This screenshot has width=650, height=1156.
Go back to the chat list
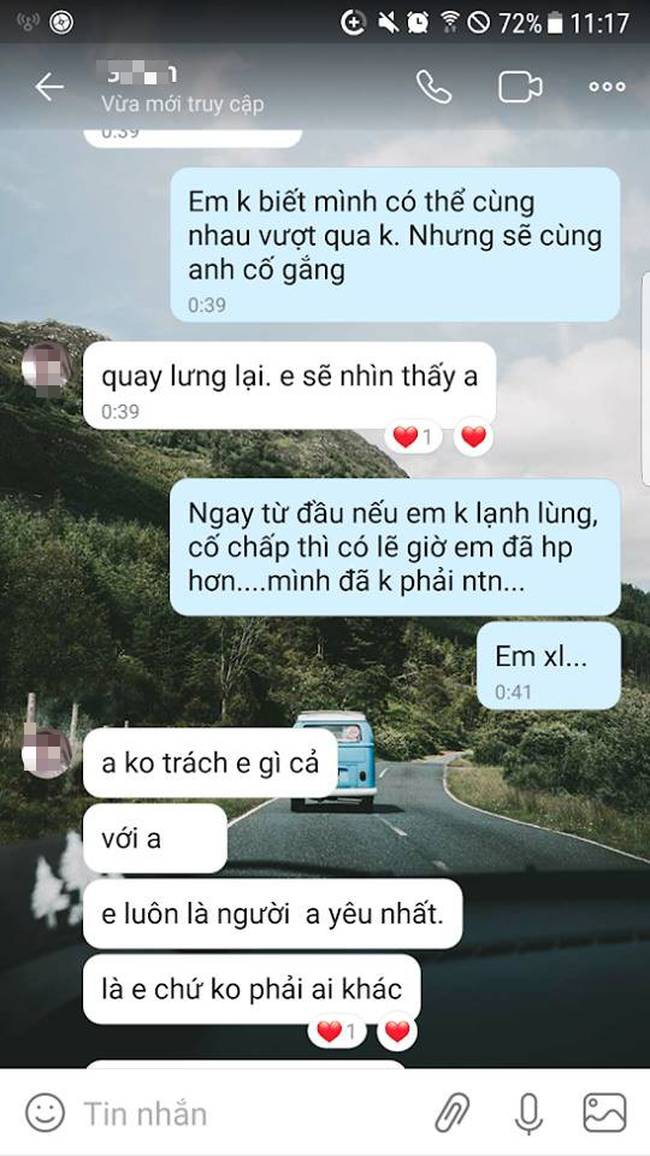tap(49, 87)
